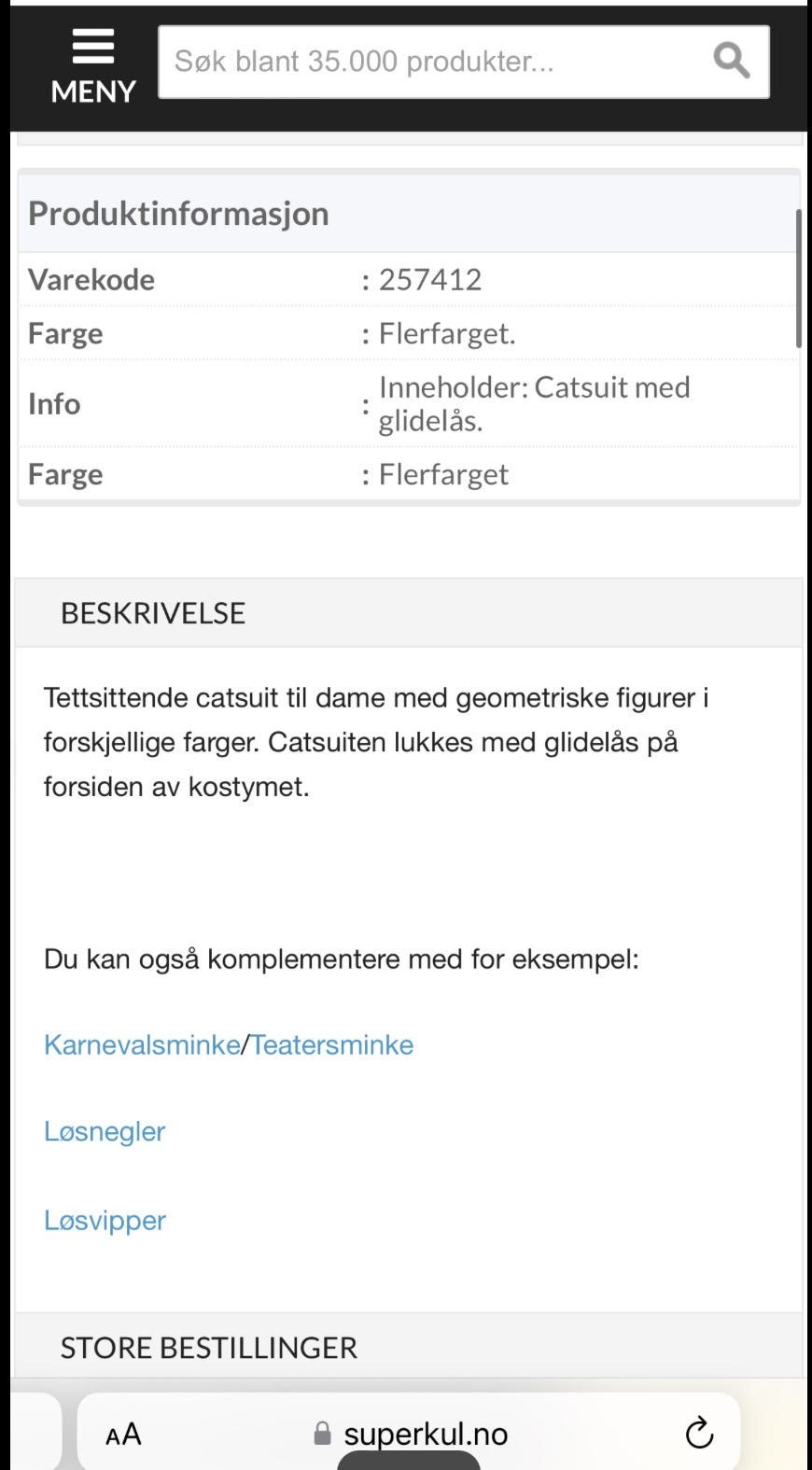Visit the Løsvipper link
The width and height of the screenshot is (812, 1470).
(105, 1220)
